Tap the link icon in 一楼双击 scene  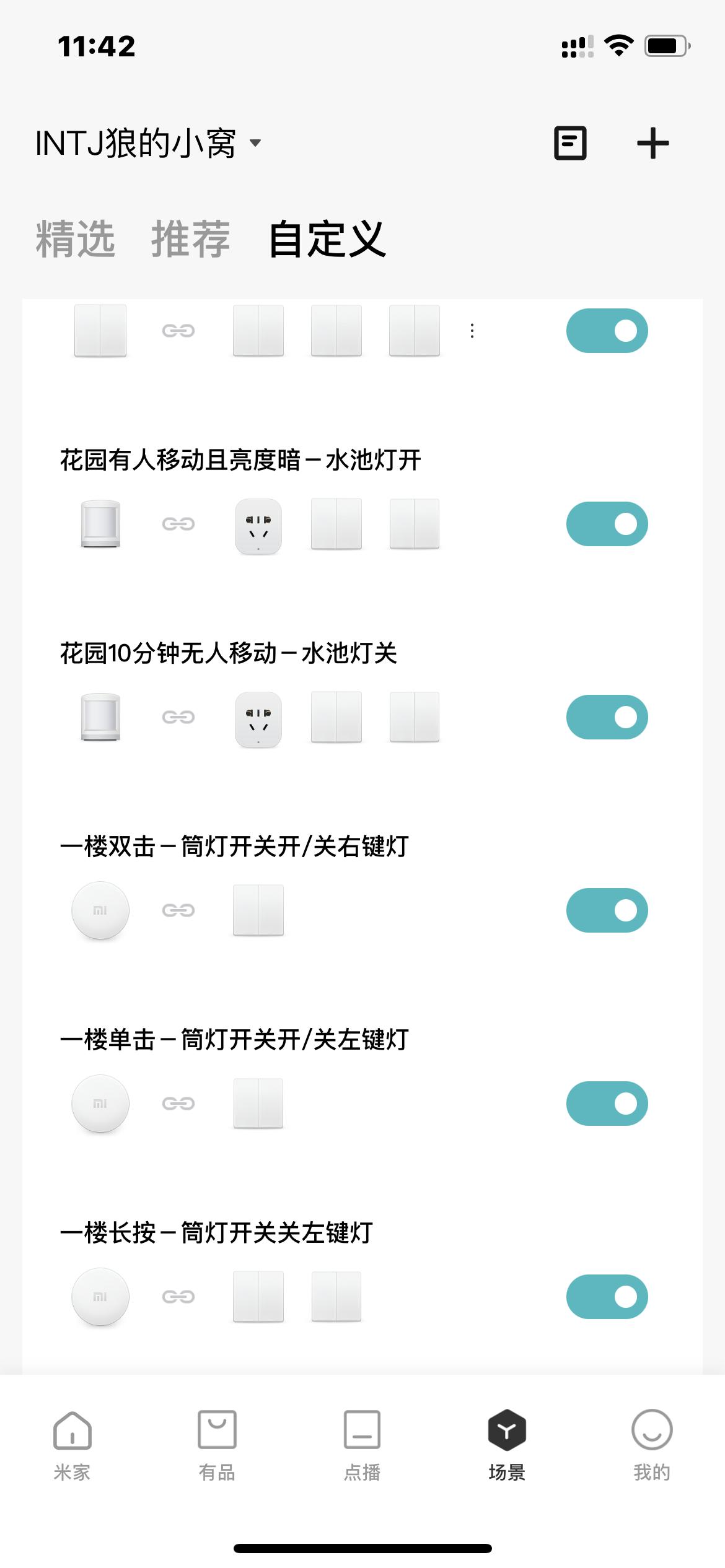pos(180,910)
